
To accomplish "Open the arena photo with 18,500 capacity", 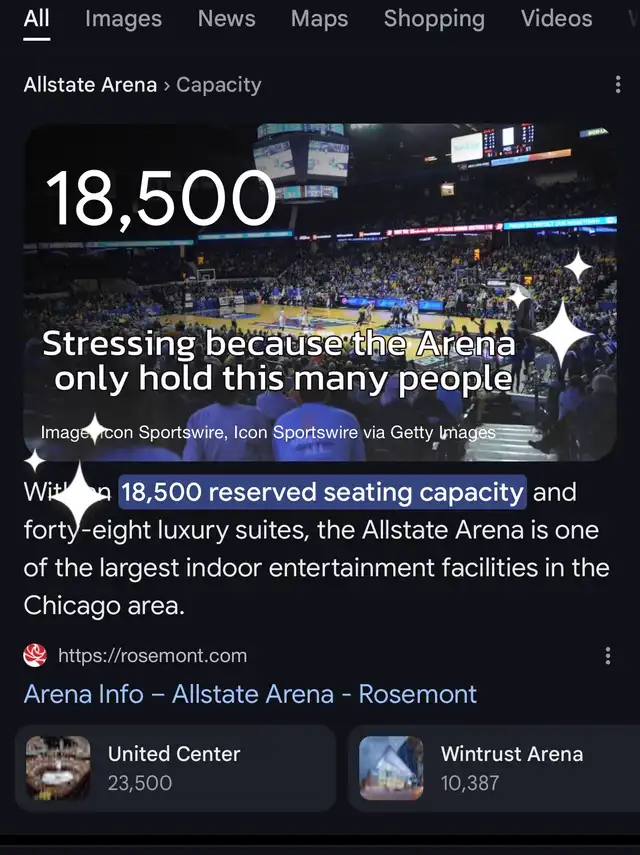I will click(x=320, y=290).
